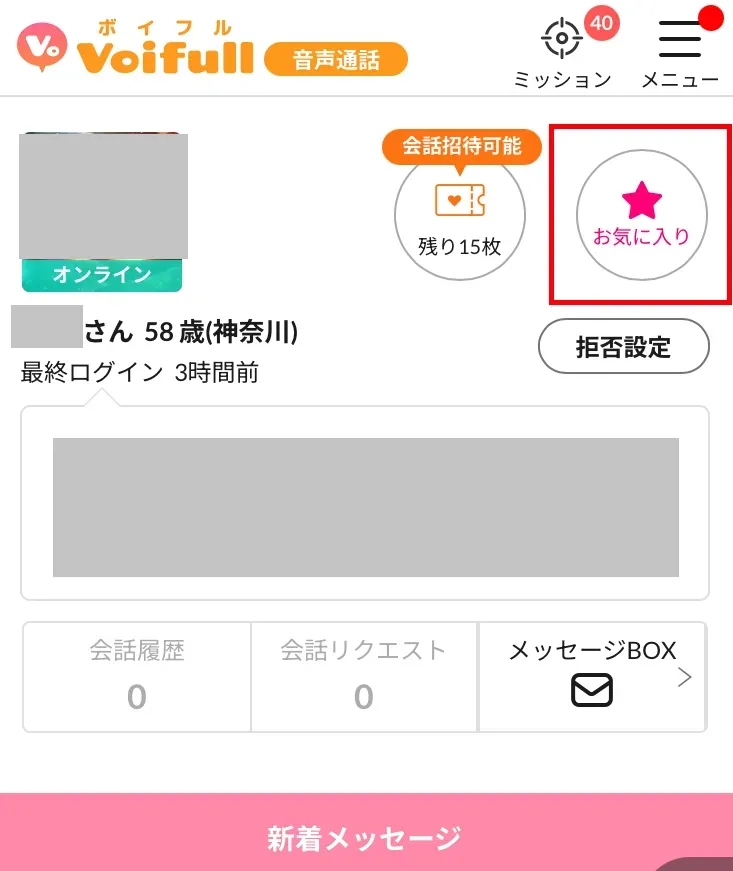This screenshot has height=871, width=733.
Task: Enable block settings via 拒否設定
Action: point(623,346)
